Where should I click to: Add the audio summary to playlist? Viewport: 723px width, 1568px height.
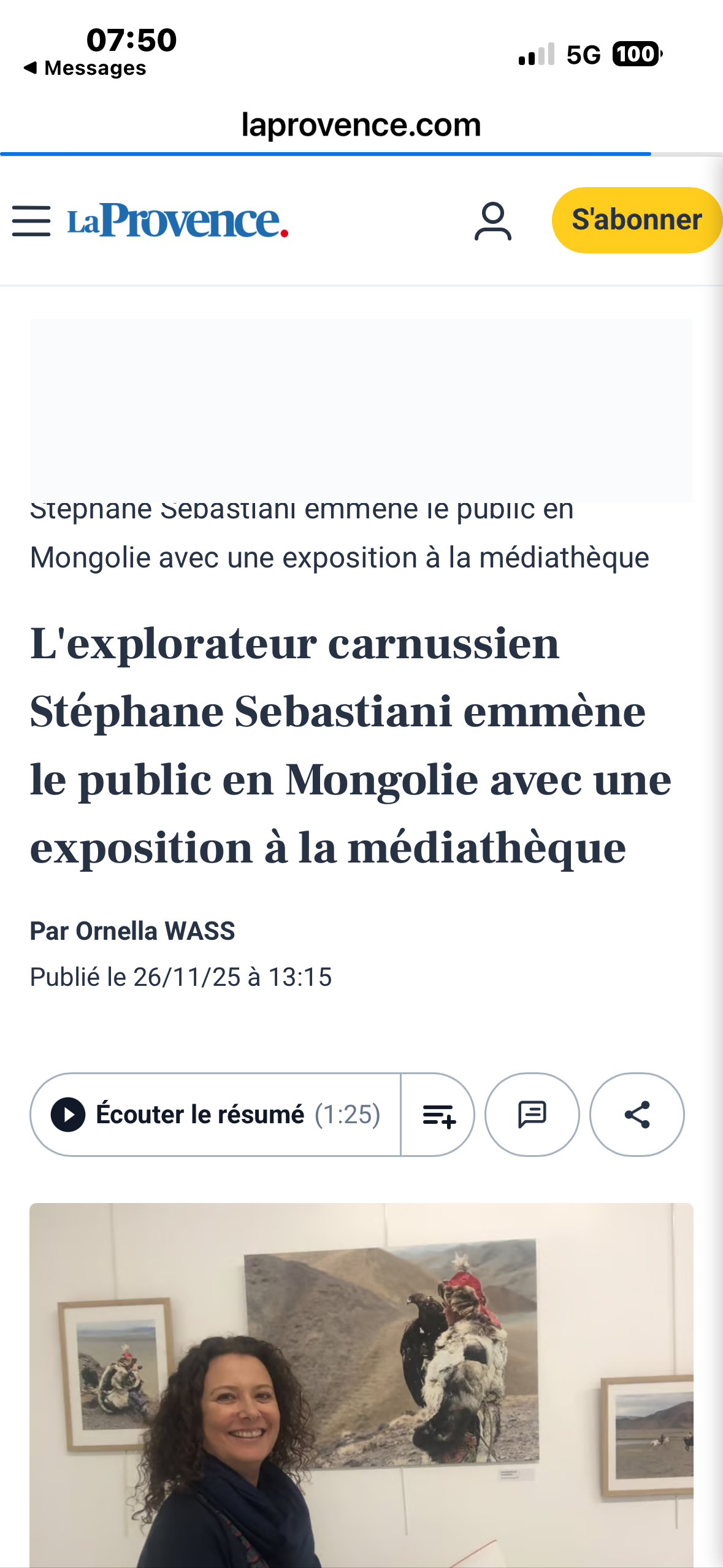point(438,1115)
